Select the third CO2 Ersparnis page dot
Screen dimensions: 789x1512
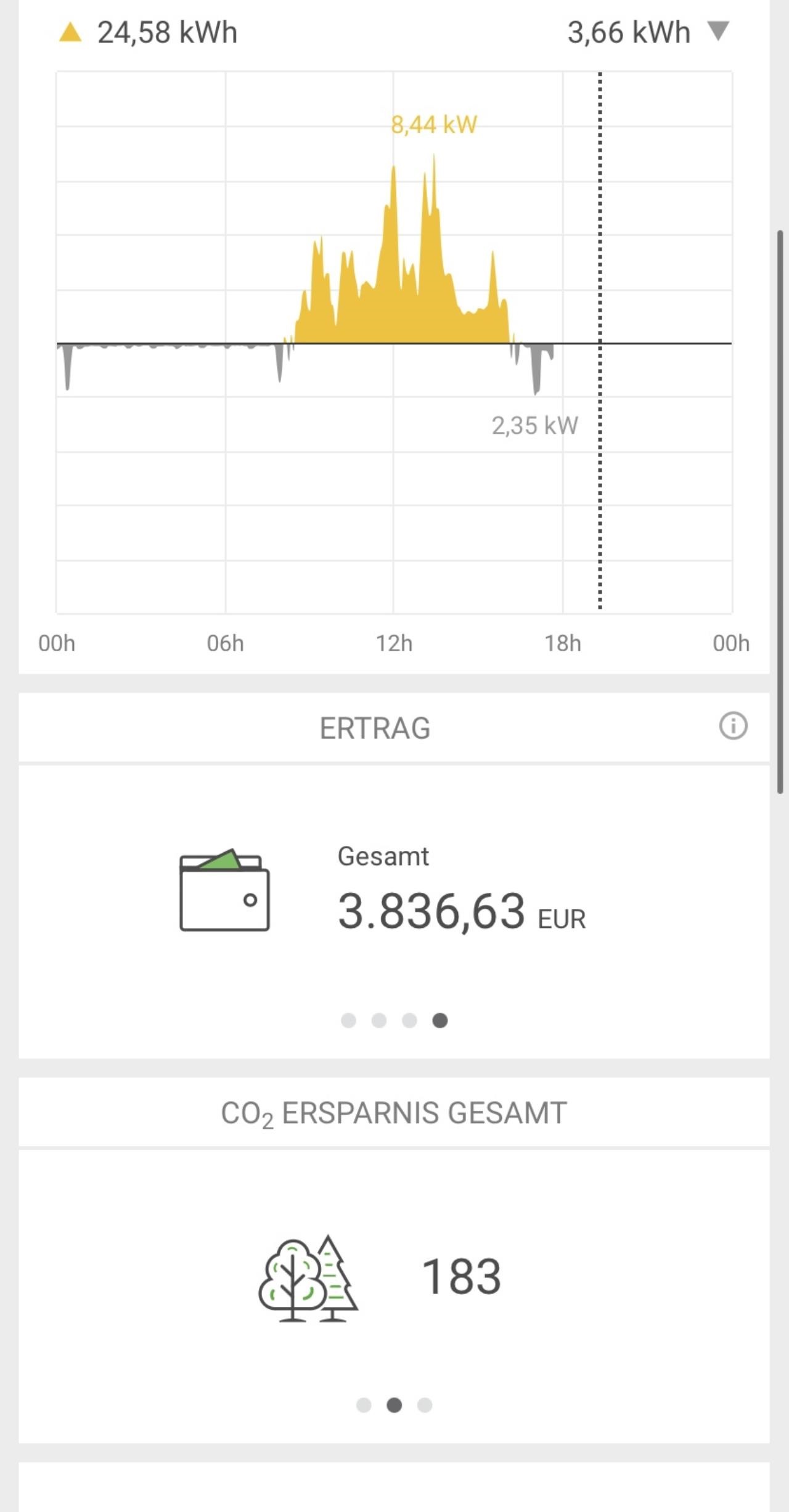point(425,1405)
